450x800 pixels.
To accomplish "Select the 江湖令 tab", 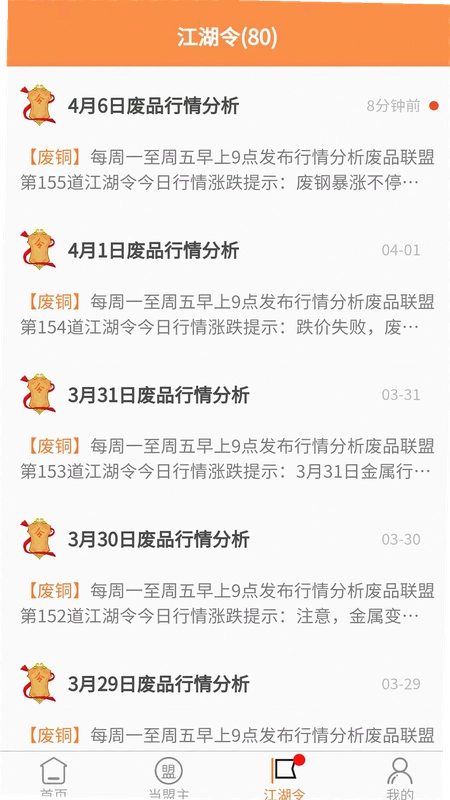I will coord(284,777).
